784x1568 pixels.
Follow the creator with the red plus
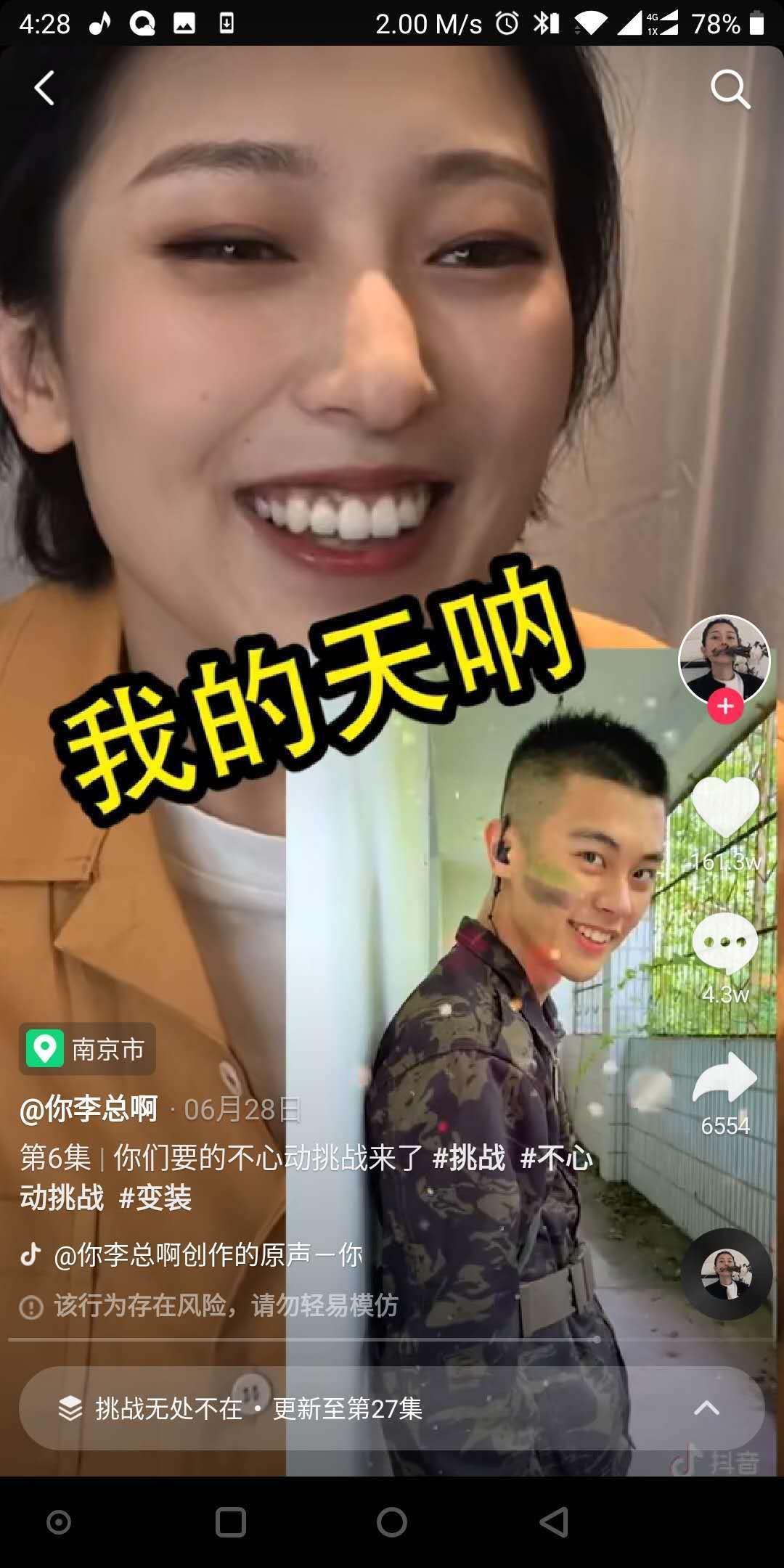click(725, 706)
